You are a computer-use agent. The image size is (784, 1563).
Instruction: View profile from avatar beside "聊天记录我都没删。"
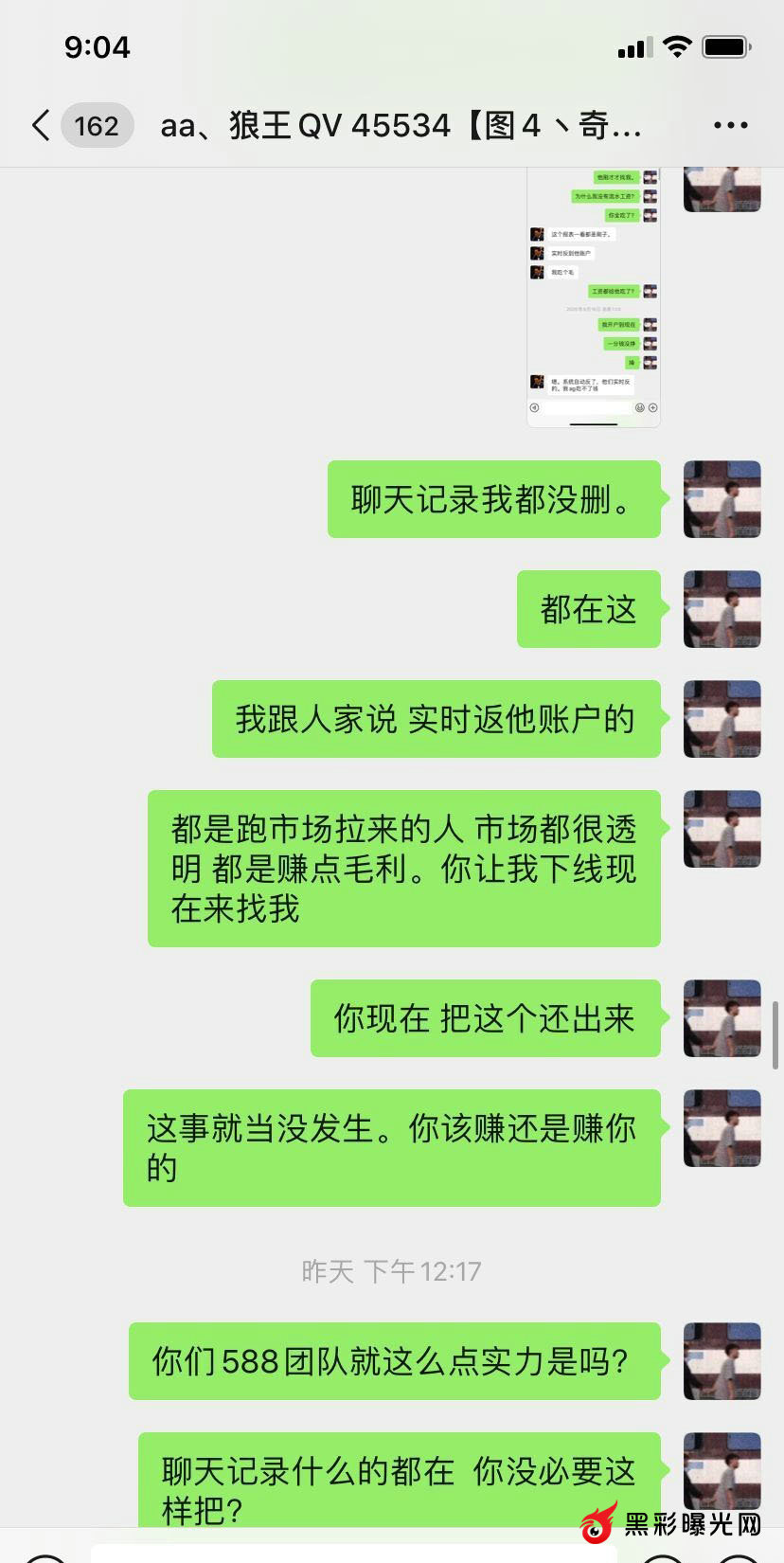(x=722, y=499)
